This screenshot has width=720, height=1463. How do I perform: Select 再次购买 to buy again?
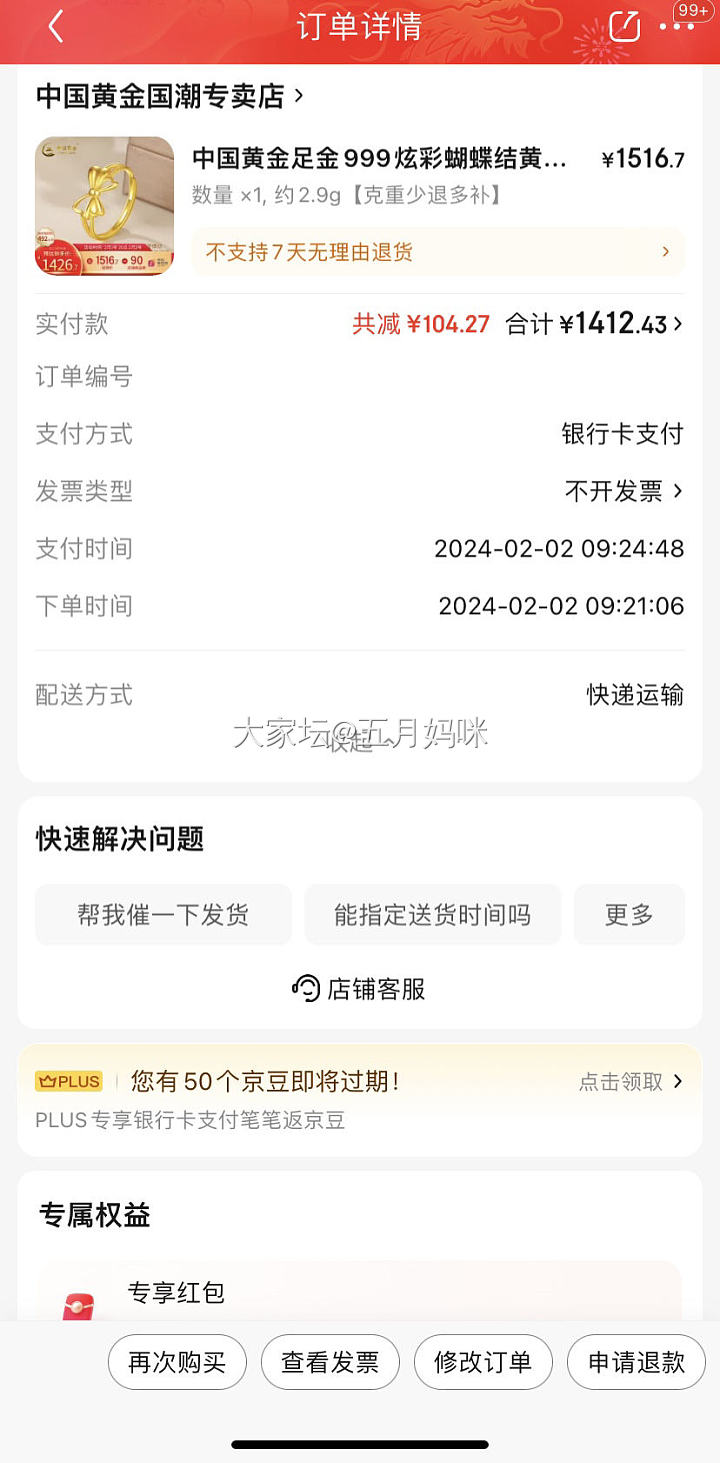[177, 1362]
